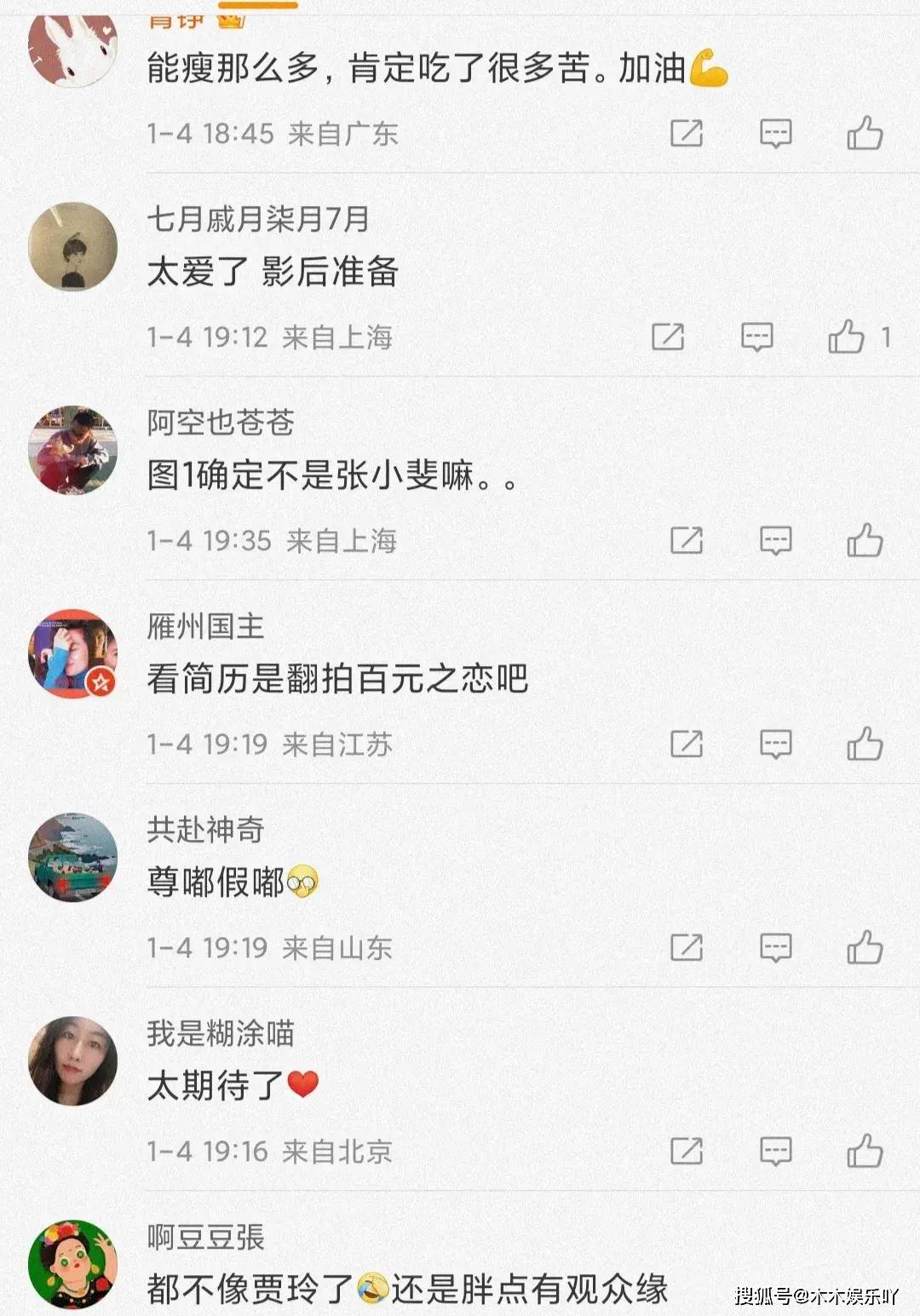
Task: Repost the 太爱了 影后准备 comment
Action: [x=668, y=337]
